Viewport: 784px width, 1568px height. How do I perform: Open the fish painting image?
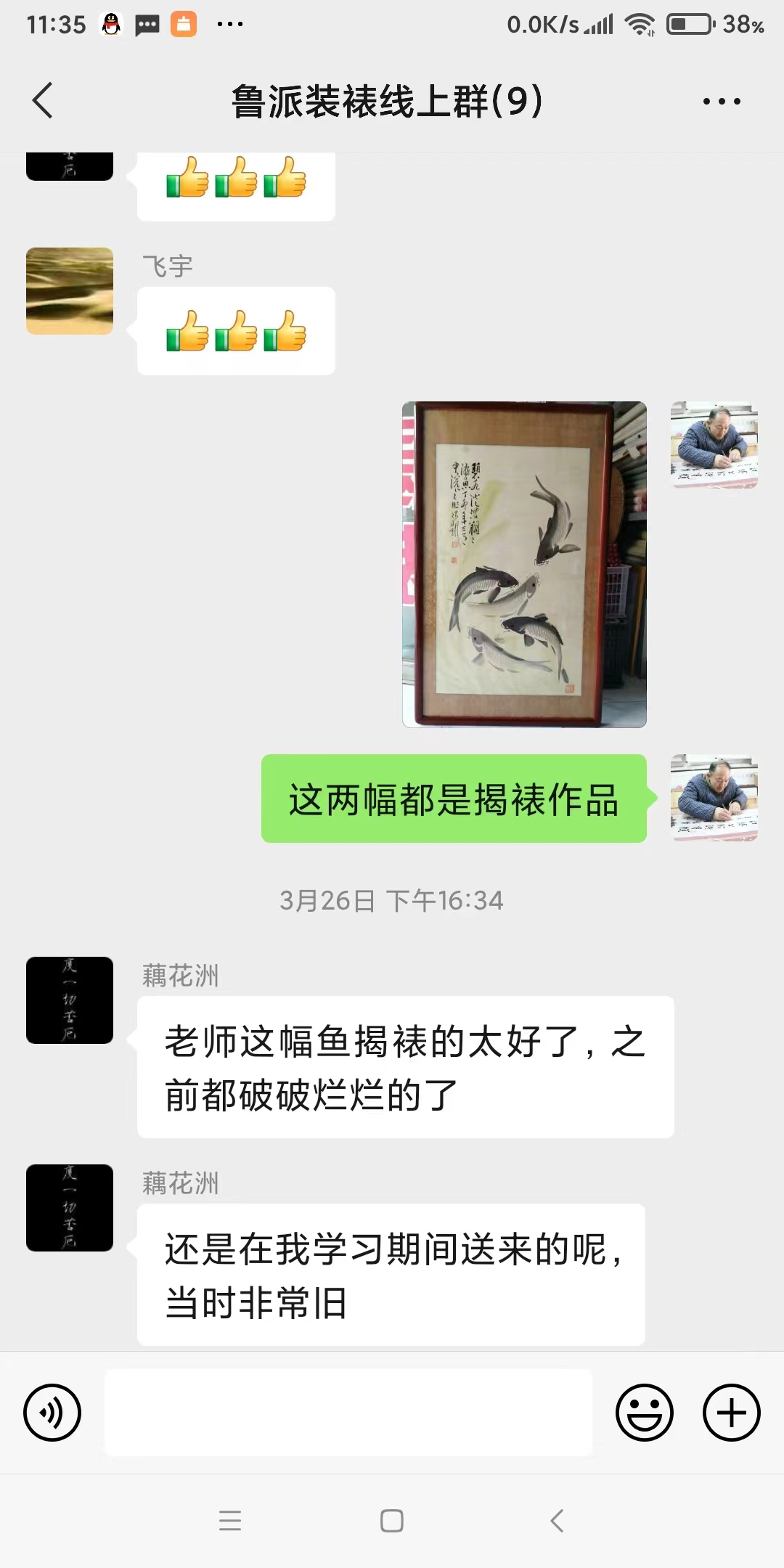pyautogui.click(x=524, y=564)
